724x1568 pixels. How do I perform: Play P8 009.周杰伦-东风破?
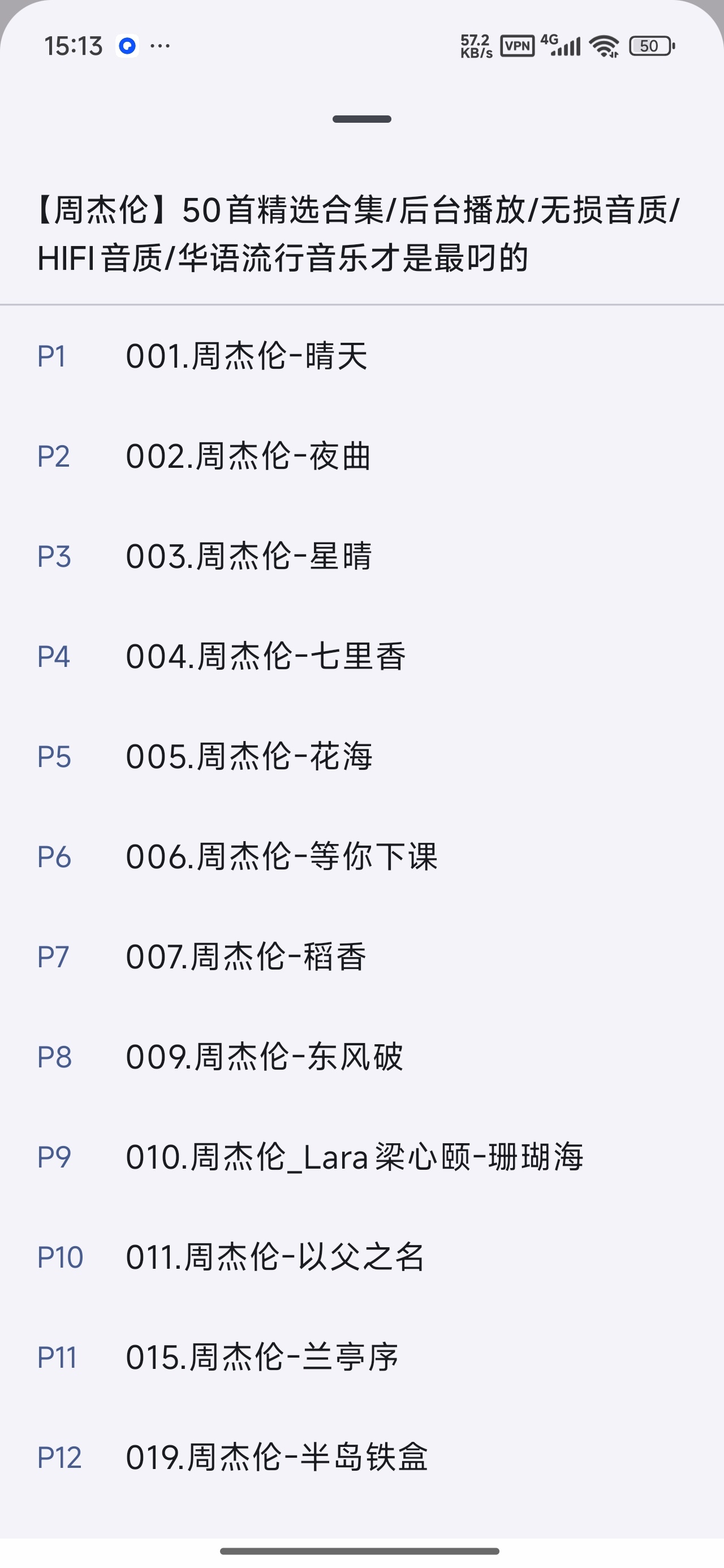[361, 1057]
